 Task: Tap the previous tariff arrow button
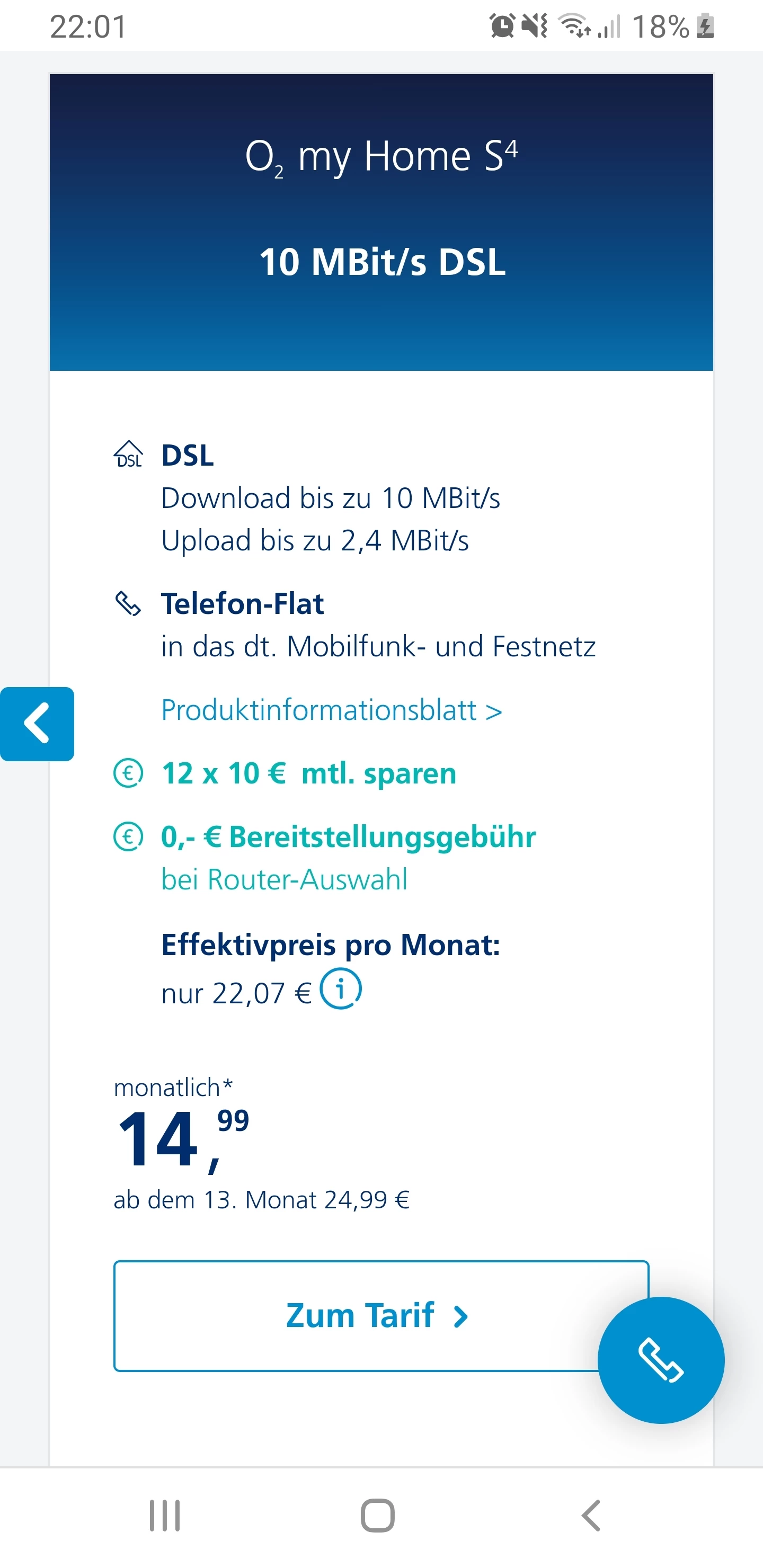37,724
